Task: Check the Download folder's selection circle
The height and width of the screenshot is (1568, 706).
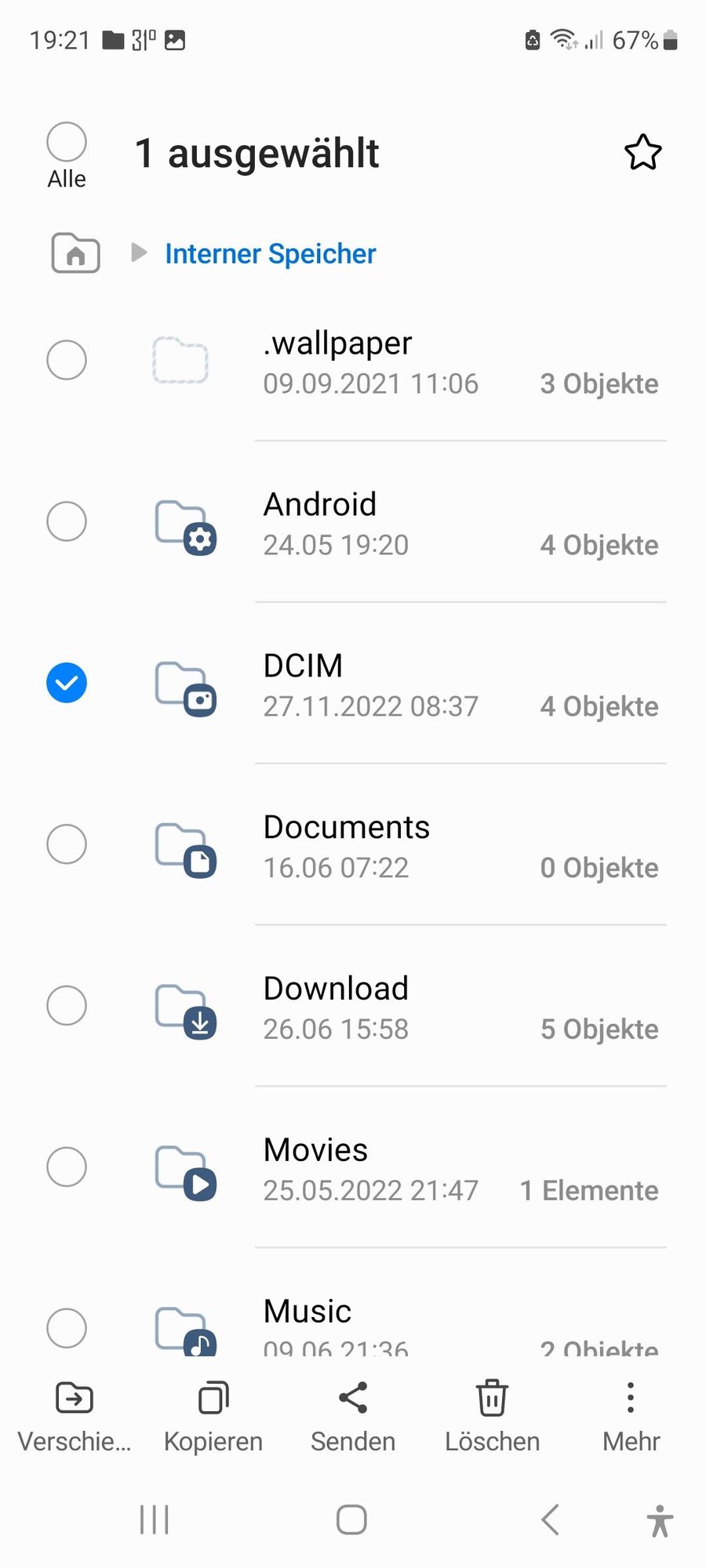Action: (67, 1006)
